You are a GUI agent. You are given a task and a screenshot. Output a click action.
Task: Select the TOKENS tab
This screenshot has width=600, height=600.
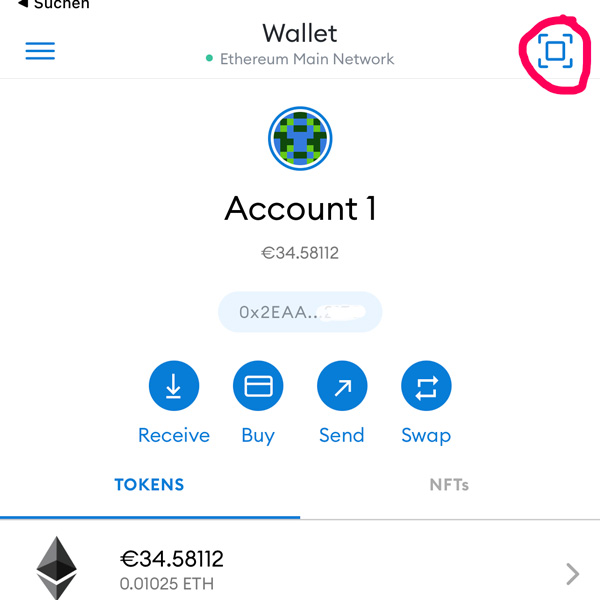pos(150,485)
